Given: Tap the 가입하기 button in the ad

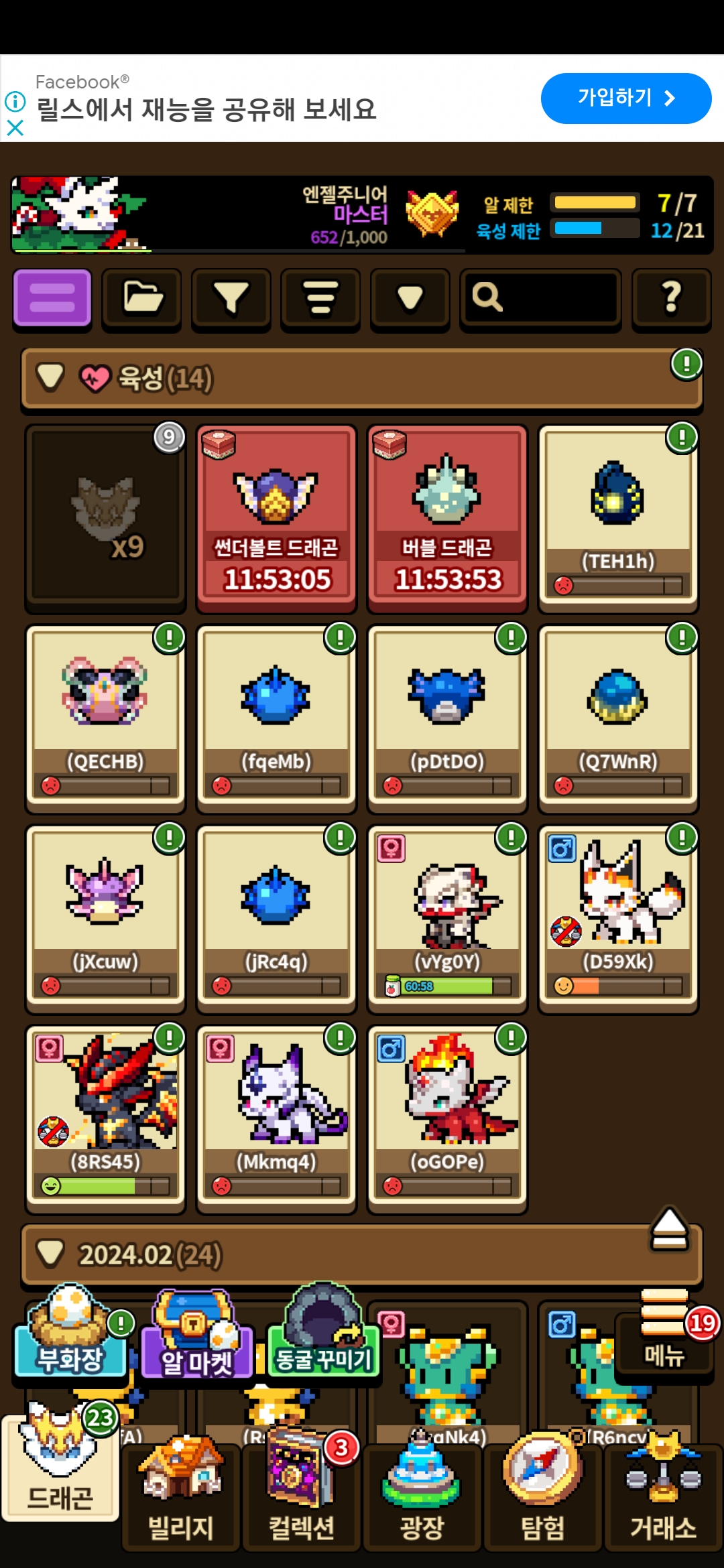Looking at the screenshot, I should [x=625, y=99].
